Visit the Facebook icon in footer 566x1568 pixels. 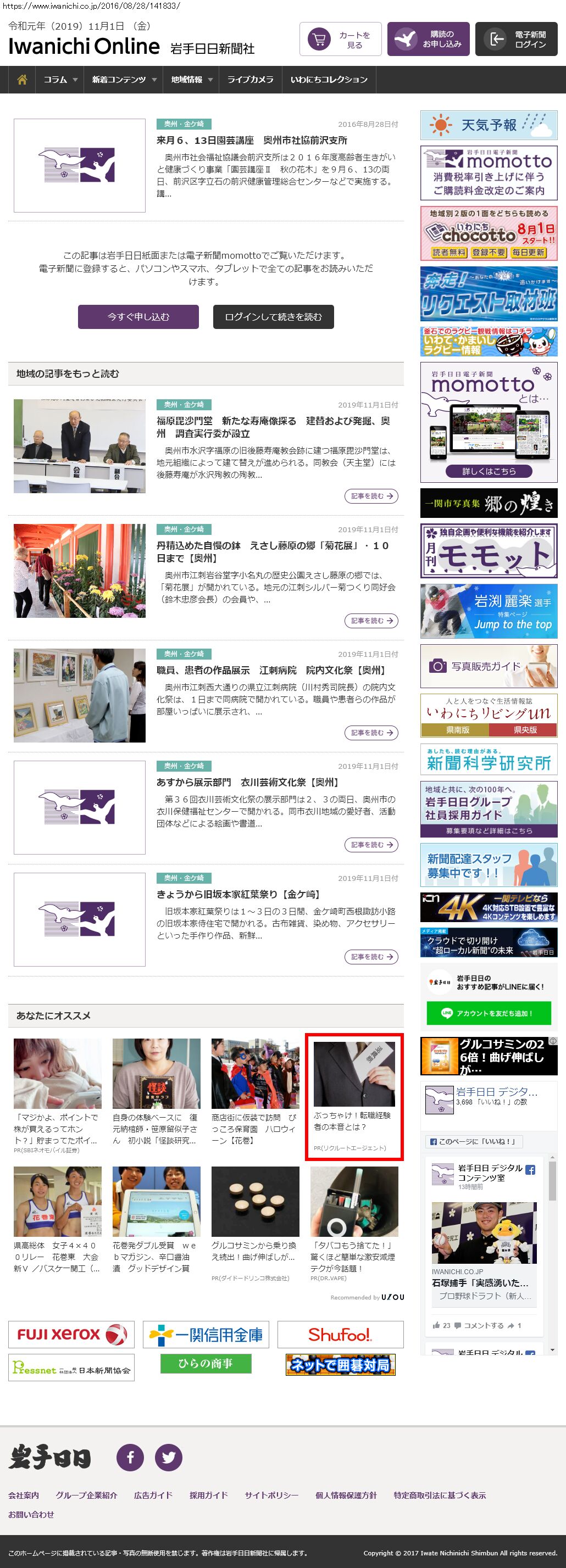point(130,1457)
